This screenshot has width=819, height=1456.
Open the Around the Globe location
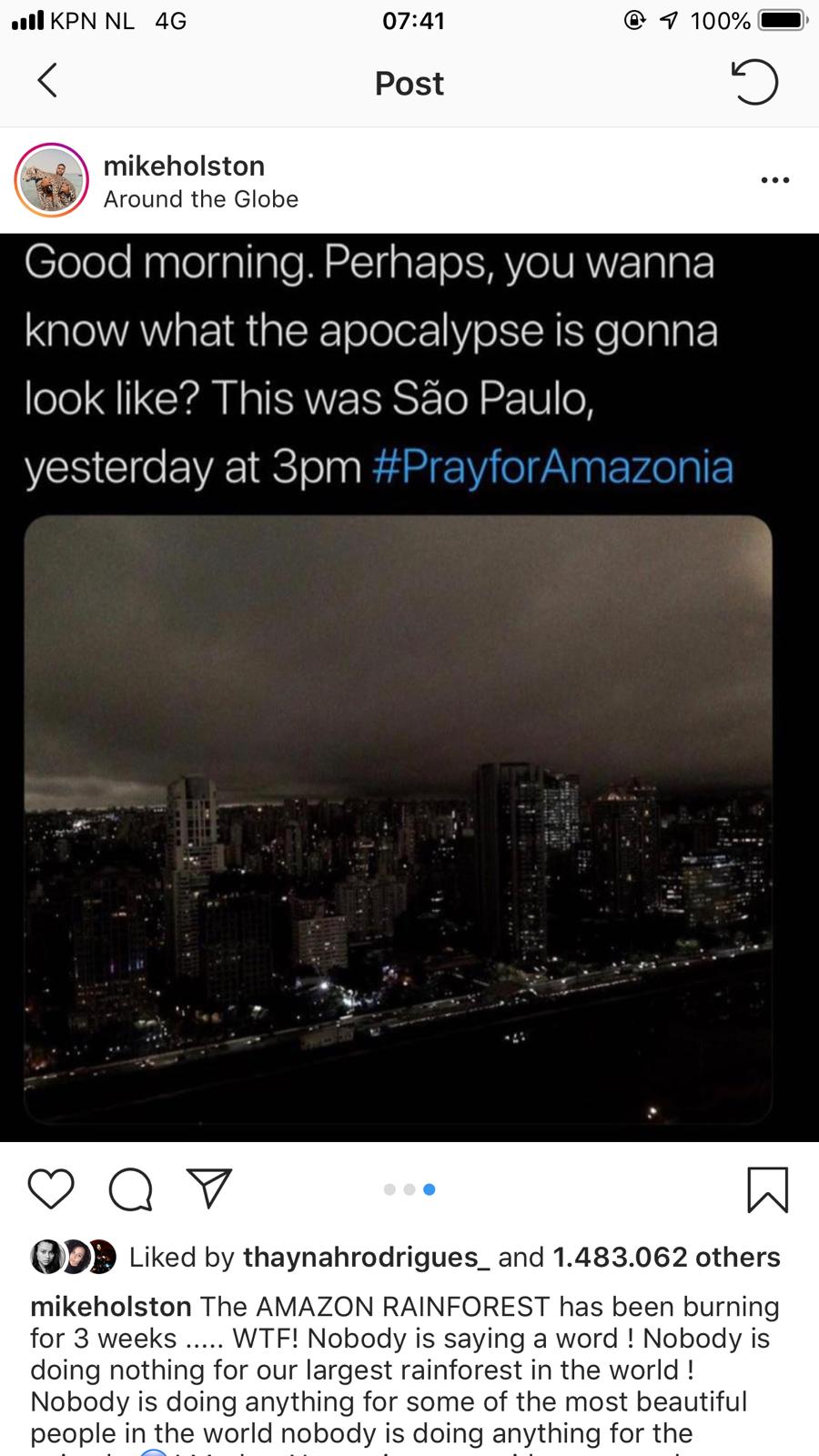[x=200, y=199]
